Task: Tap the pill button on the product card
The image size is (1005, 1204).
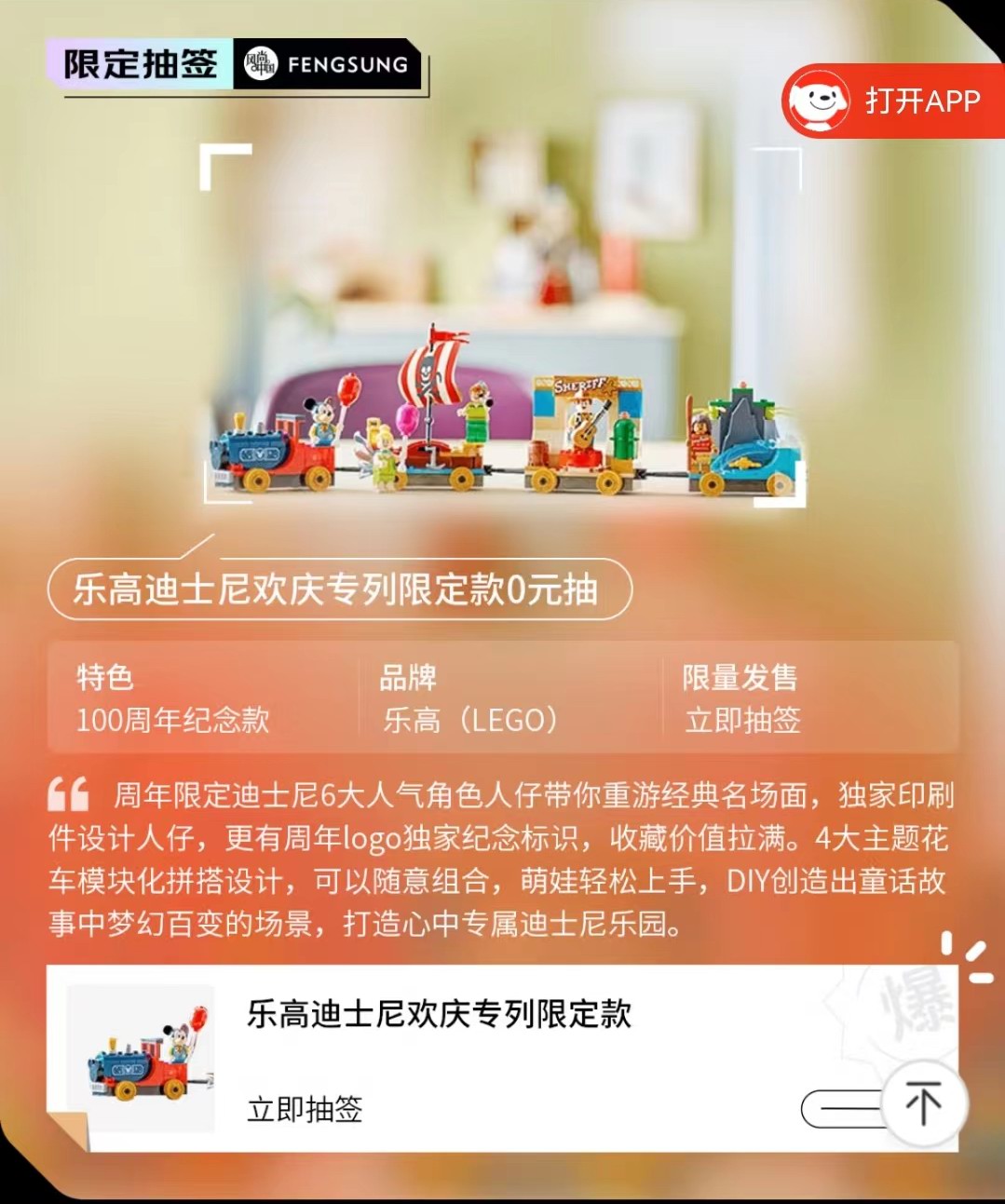Action: 838,1109
